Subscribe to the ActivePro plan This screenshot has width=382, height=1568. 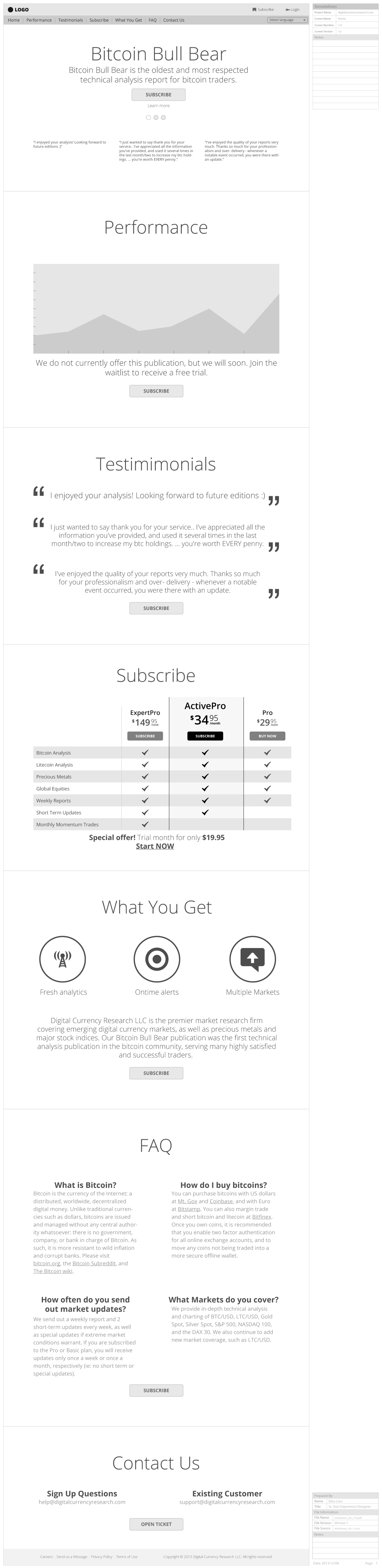click(x=205, y=736)
